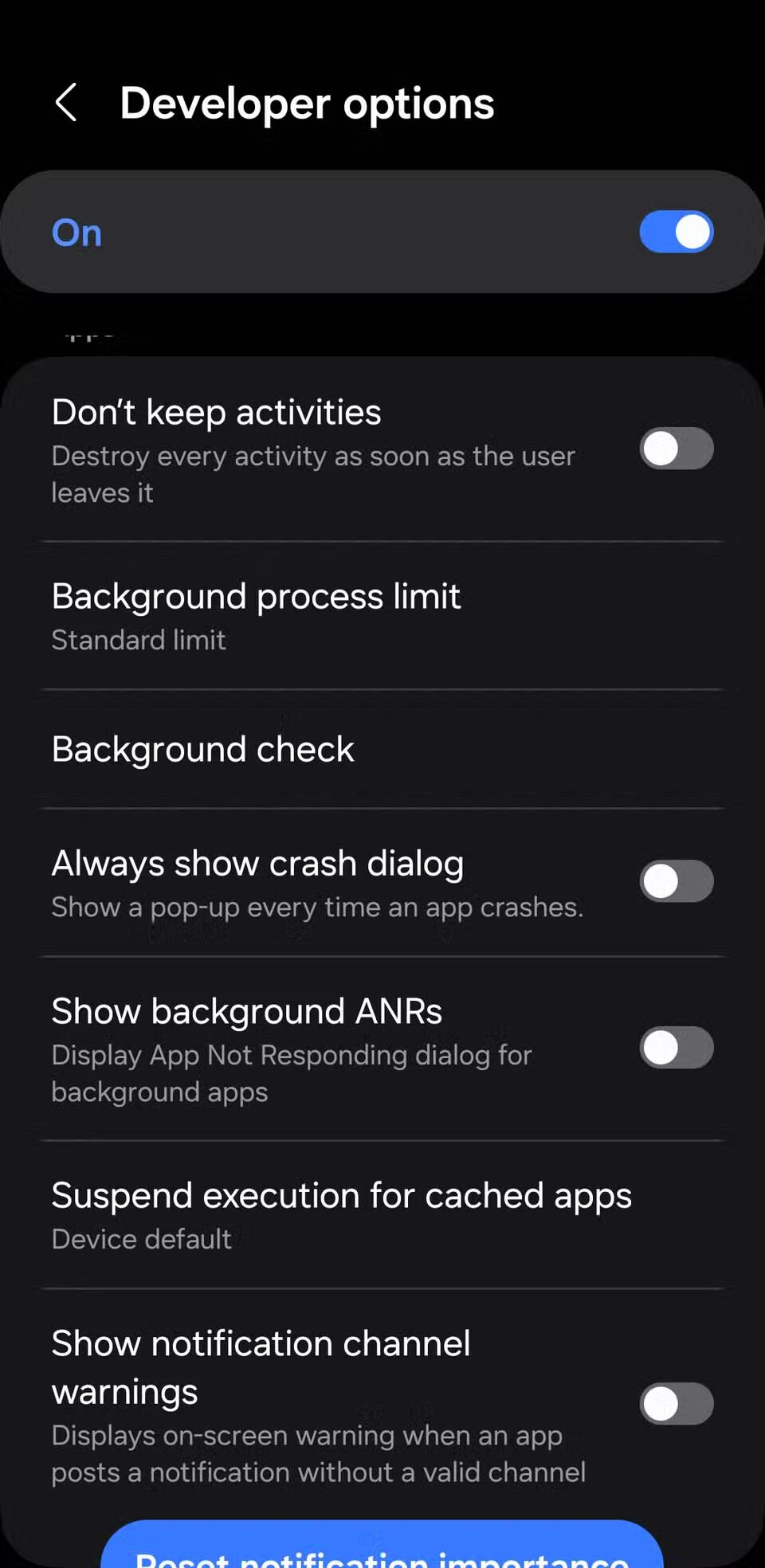Tap the Don't keep activities description text
The height and width of the screenshot is (1568, 765).
(x=313, y=473)
